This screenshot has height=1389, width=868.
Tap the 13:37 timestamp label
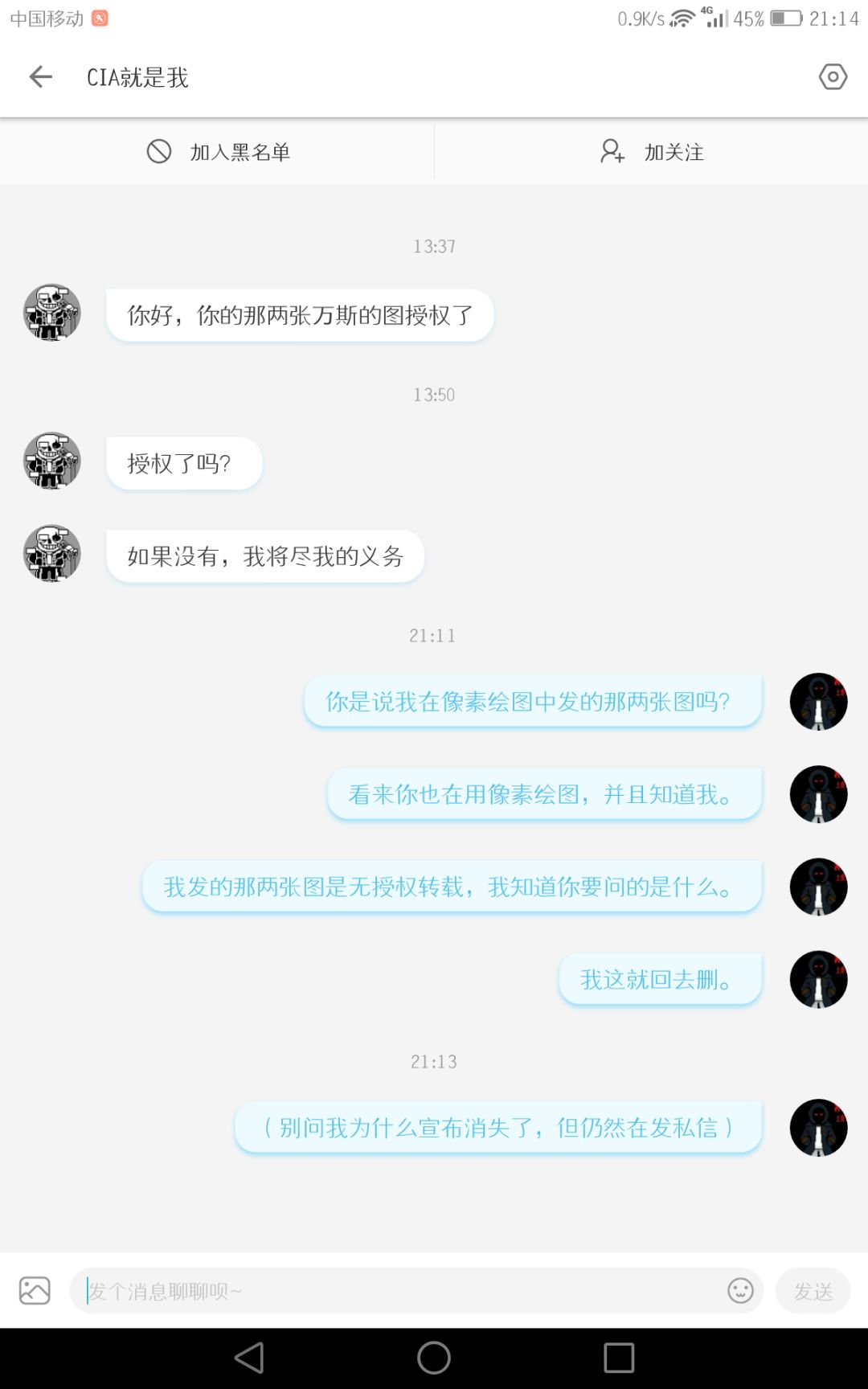(434, 247)
